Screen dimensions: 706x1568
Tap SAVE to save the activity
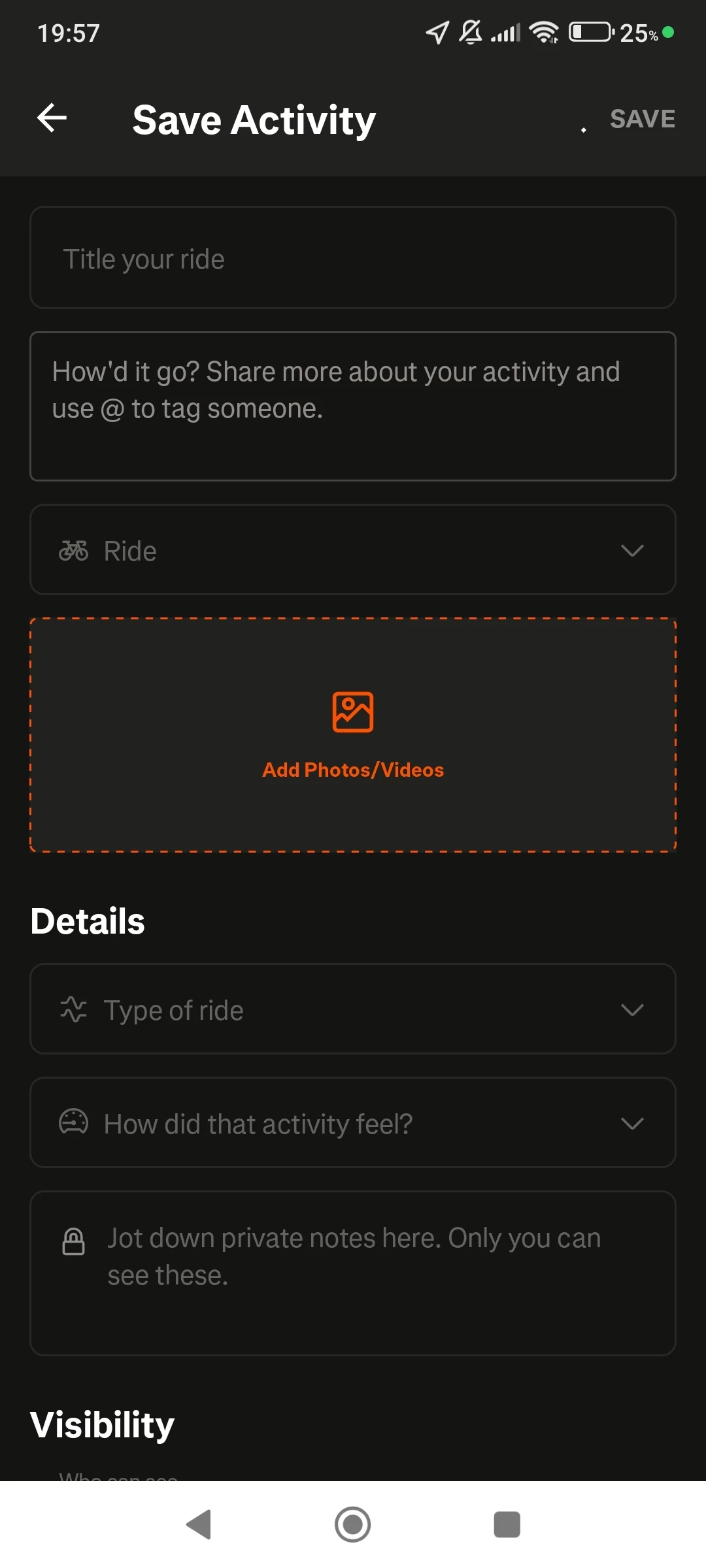coord(642,119)
